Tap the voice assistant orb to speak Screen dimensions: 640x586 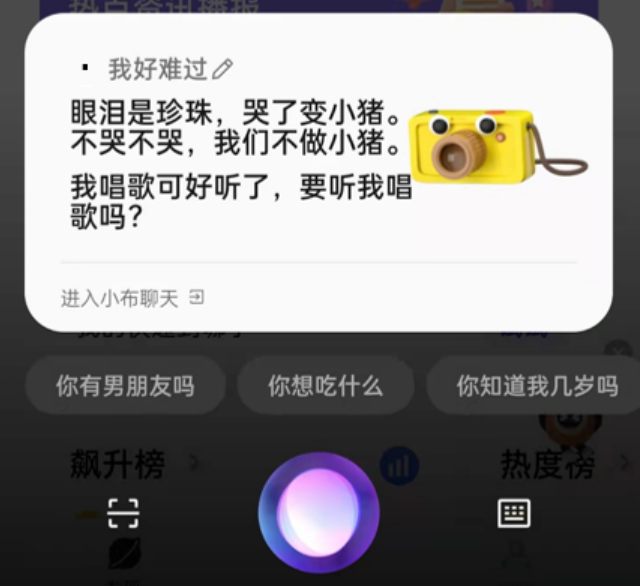(319, 513)
